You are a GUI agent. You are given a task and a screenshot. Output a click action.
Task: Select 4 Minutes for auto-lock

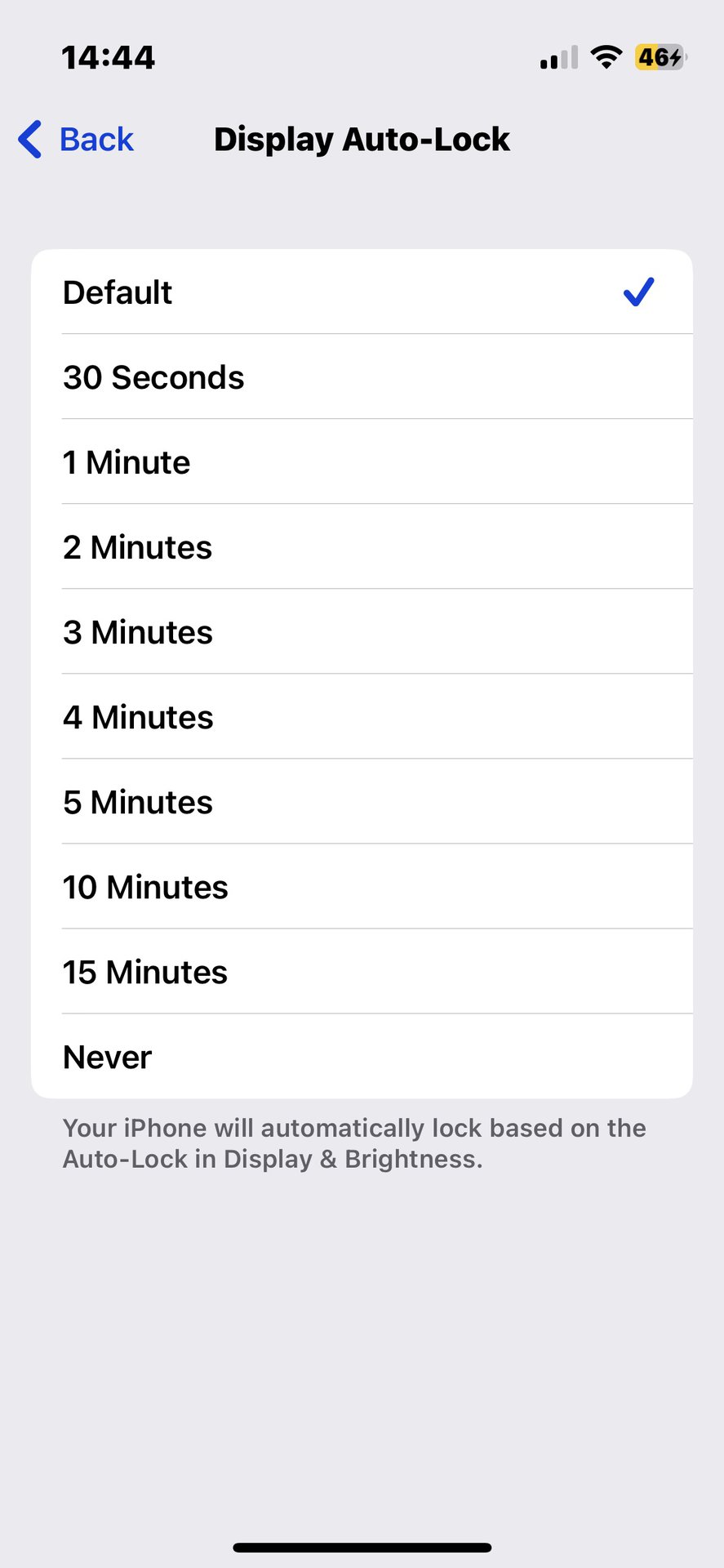362,717
